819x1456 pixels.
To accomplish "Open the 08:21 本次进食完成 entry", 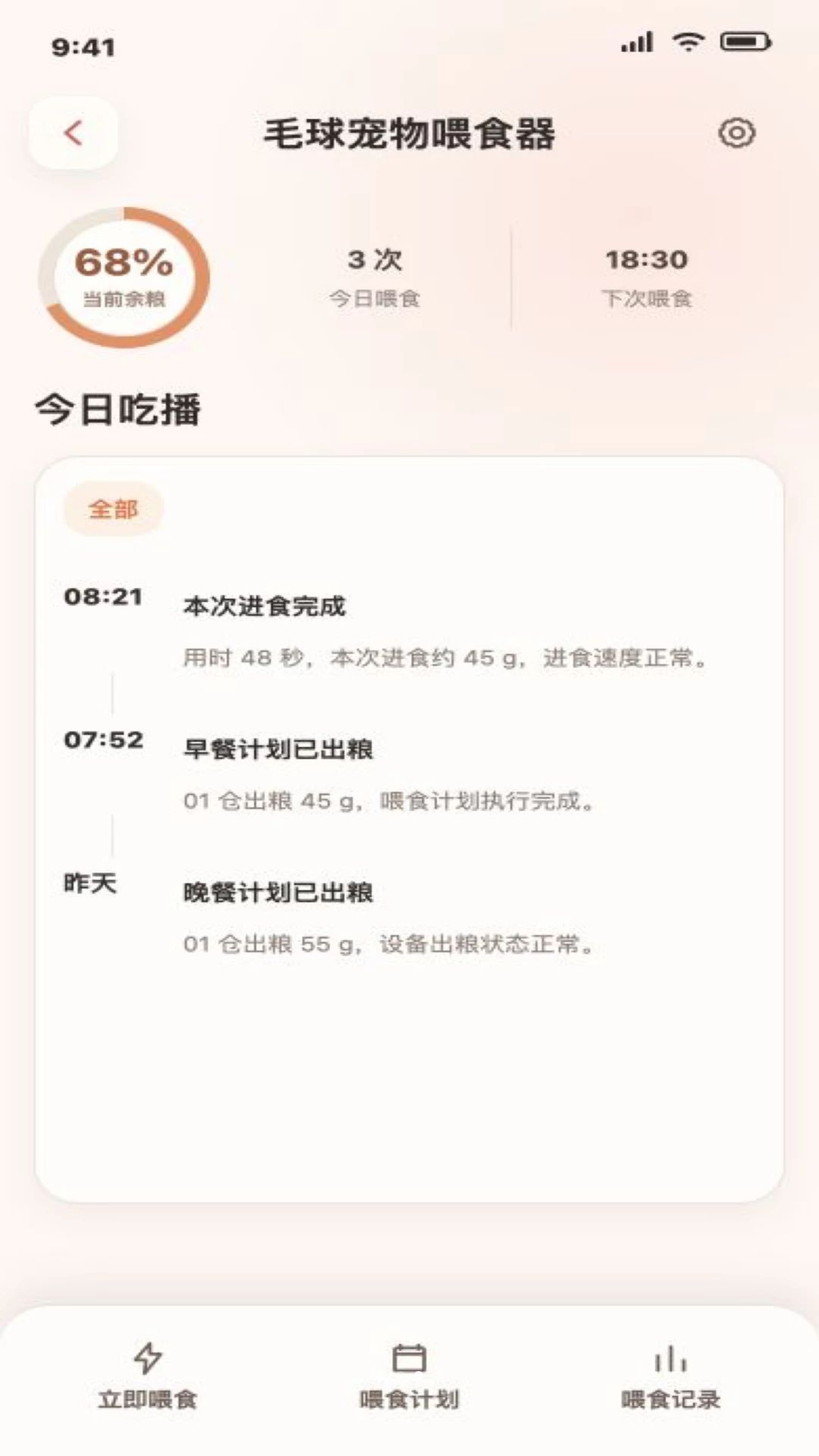I will pos(409,628).
